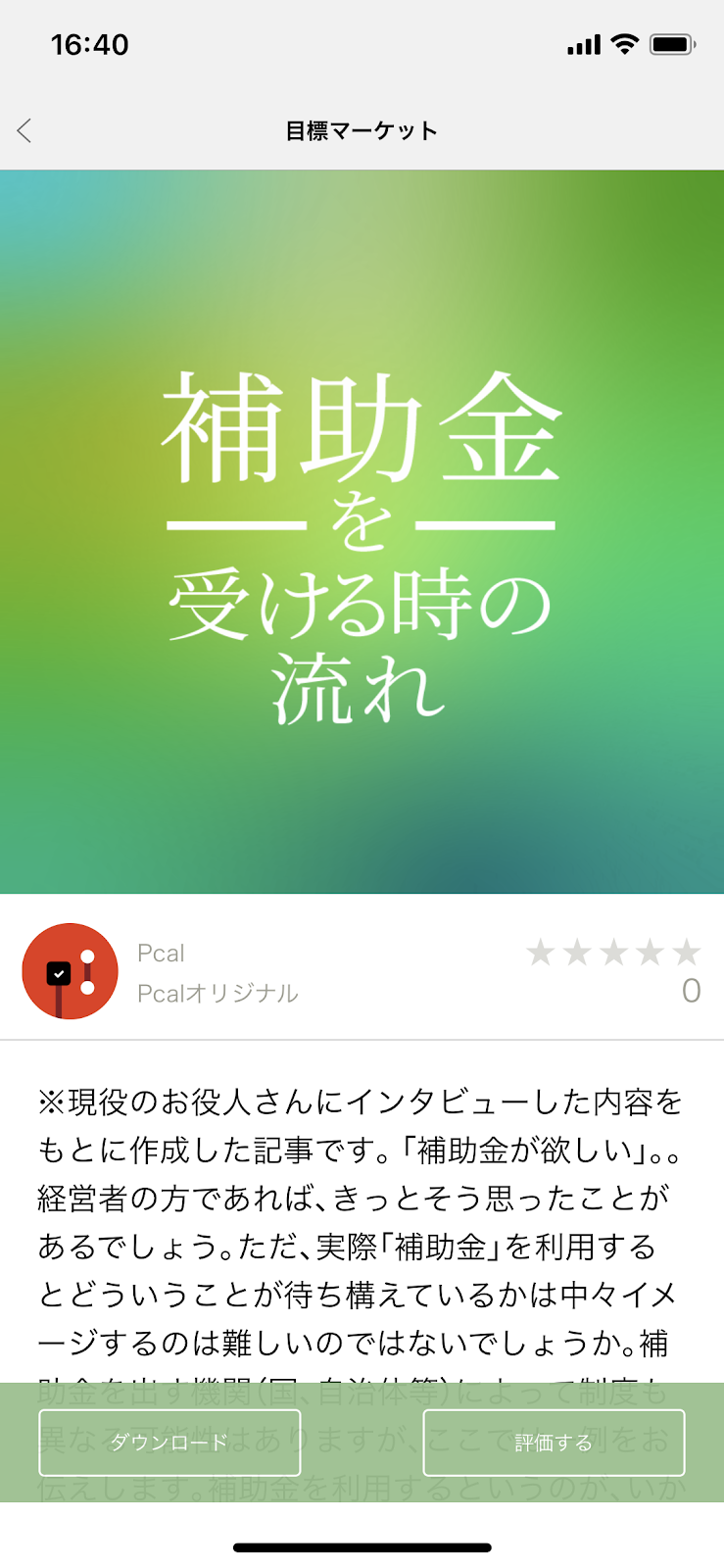724x1568 pixels.
Task: Tap the 評価する button
Action: [554, 1443]
